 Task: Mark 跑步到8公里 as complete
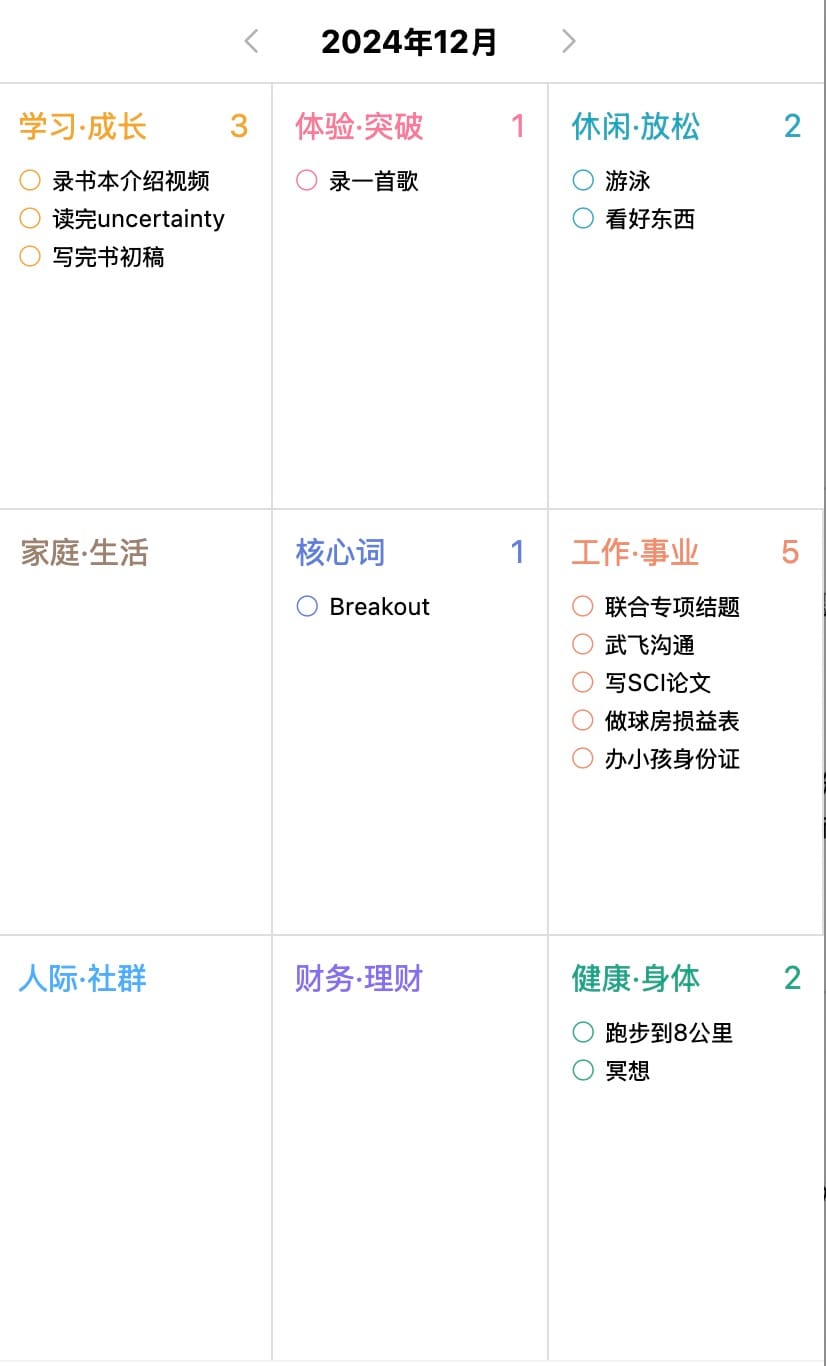583,1032
